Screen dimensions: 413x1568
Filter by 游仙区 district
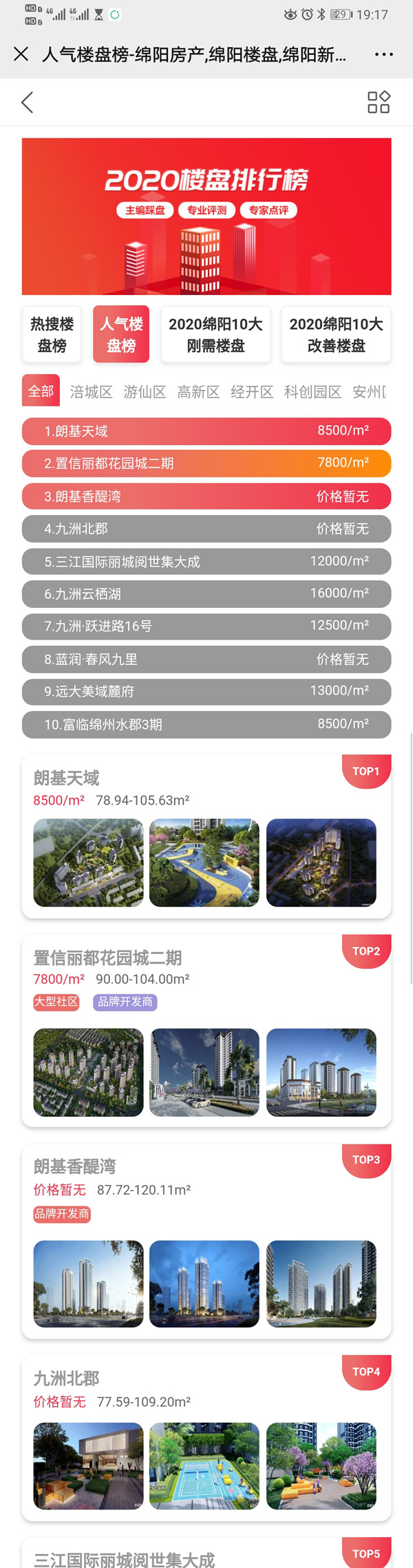click(145, 392)
